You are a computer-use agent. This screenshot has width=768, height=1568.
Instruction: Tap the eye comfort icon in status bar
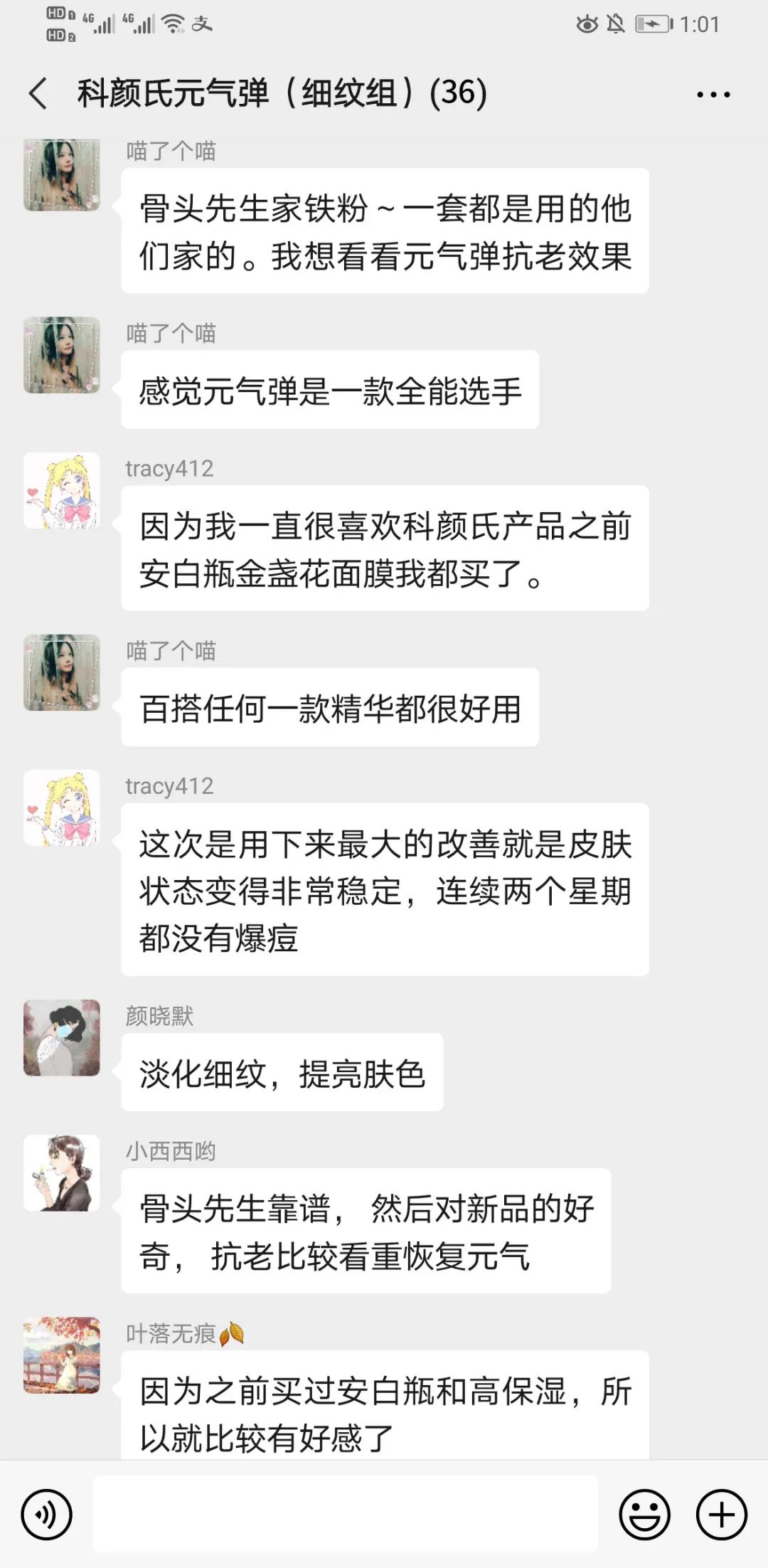click(585, 23)
